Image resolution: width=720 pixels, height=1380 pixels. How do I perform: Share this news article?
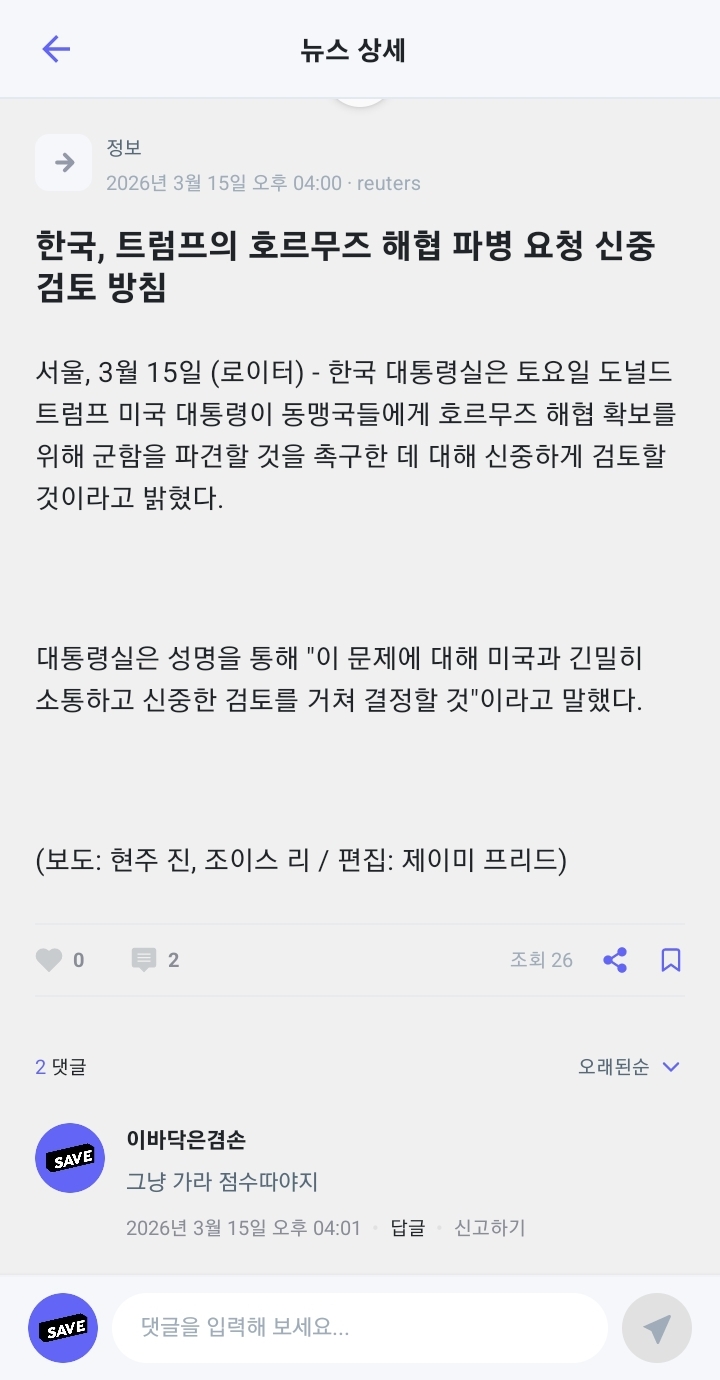click(615, 960)
